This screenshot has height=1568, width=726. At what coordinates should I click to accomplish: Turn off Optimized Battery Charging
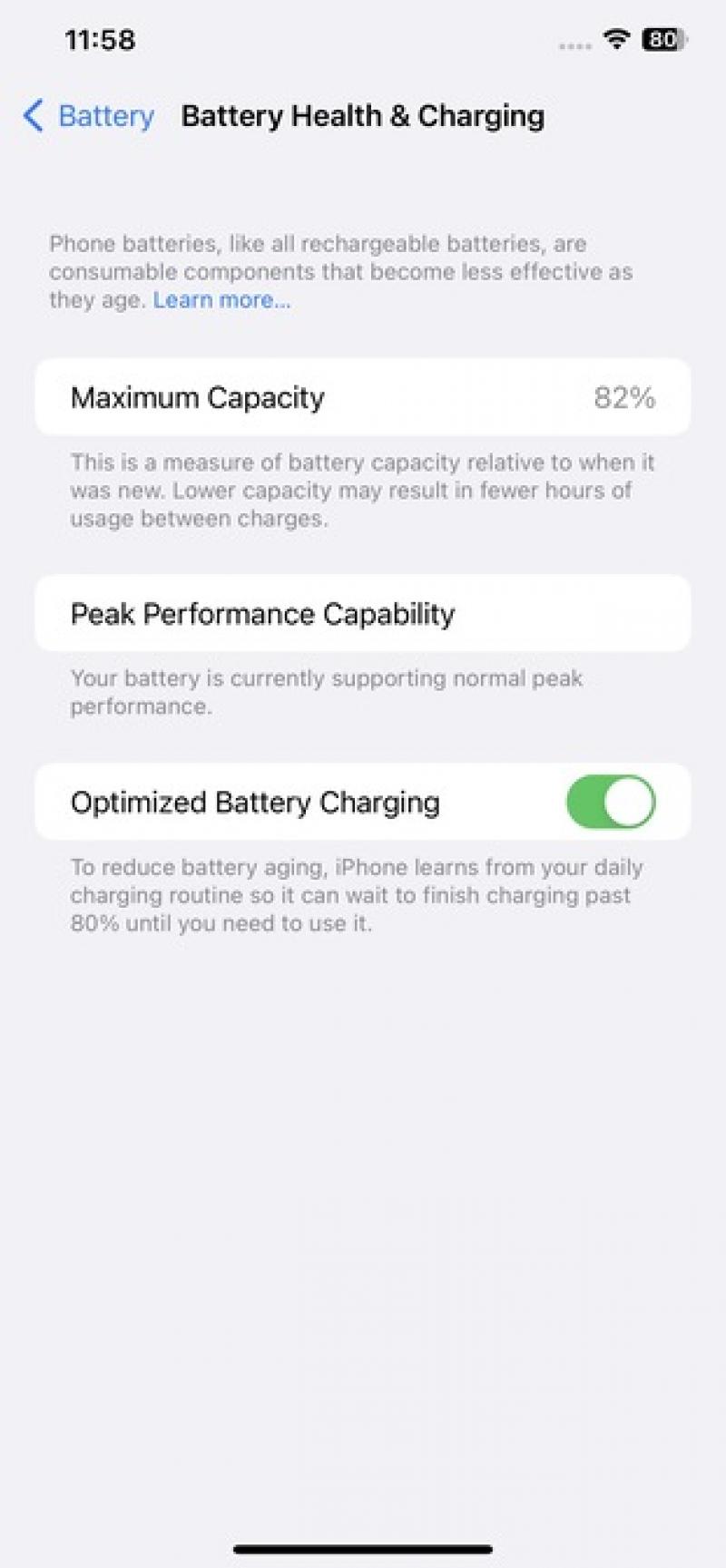coord(610,802)
